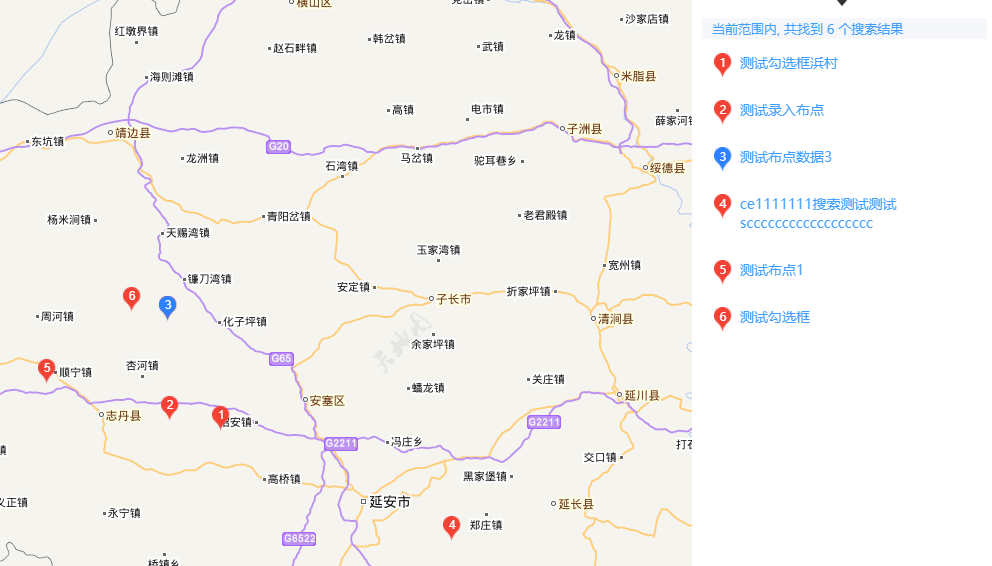Open search result 测试布点1
Screen dimensions: 992x566
pyautogui.click(x=771, y=270)
